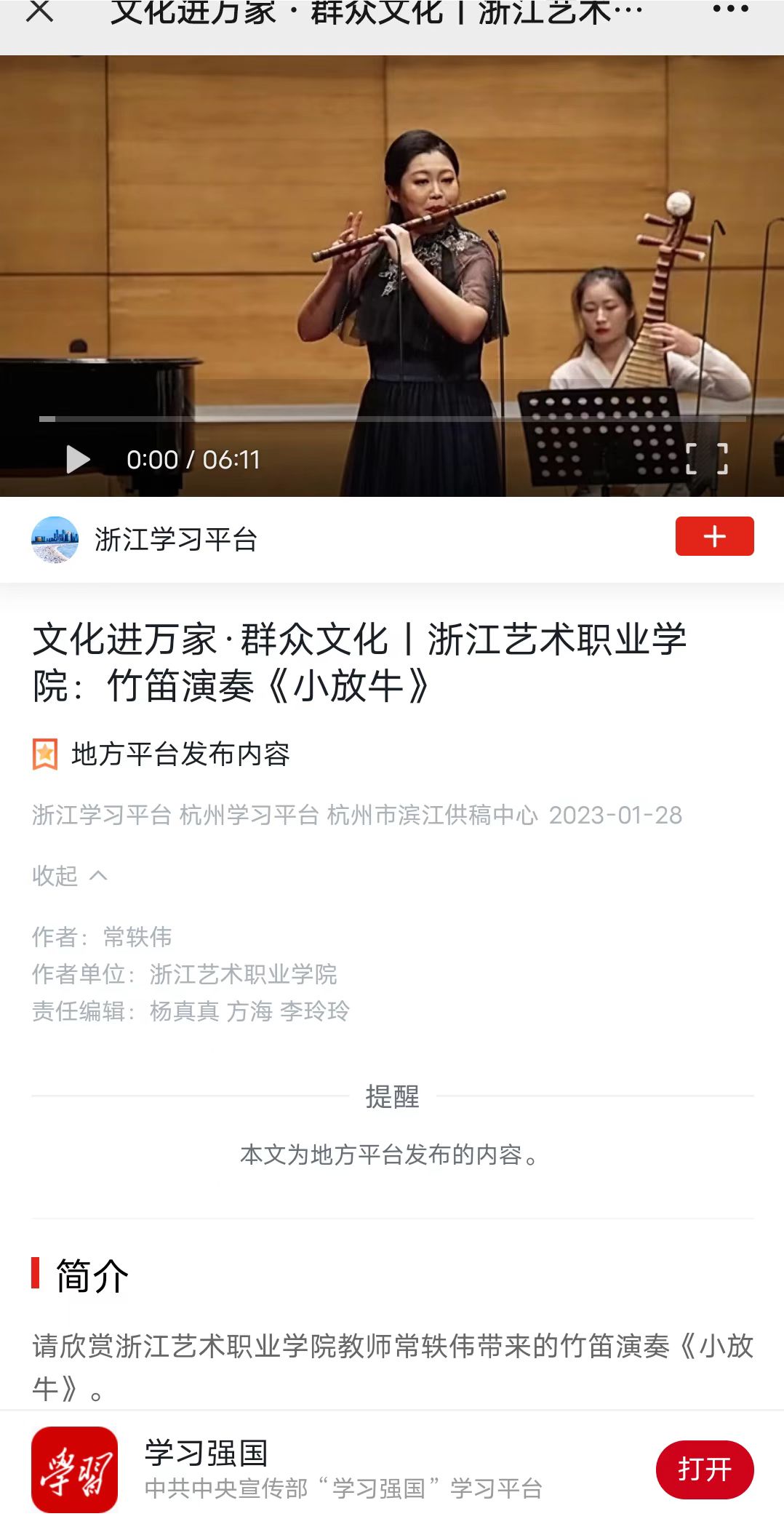
Task: Open the 浙江学习平台 account avatar
Action: [x=55, y=540]
